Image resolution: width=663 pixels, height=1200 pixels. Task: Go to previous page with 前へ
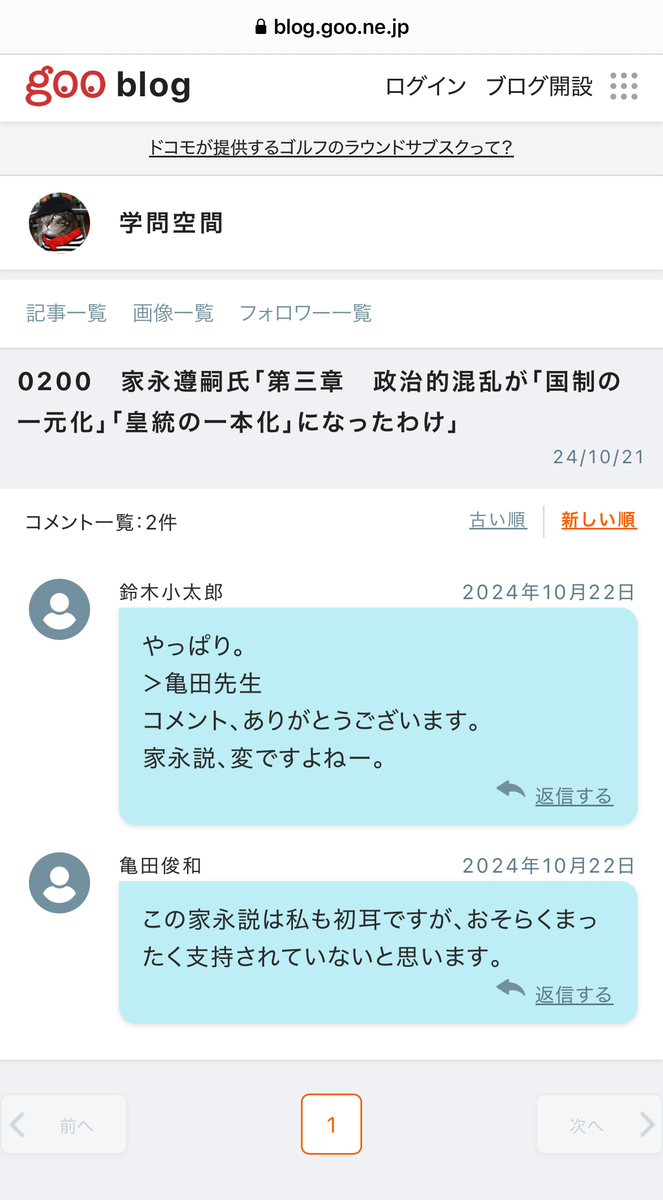pos(64,1125)
